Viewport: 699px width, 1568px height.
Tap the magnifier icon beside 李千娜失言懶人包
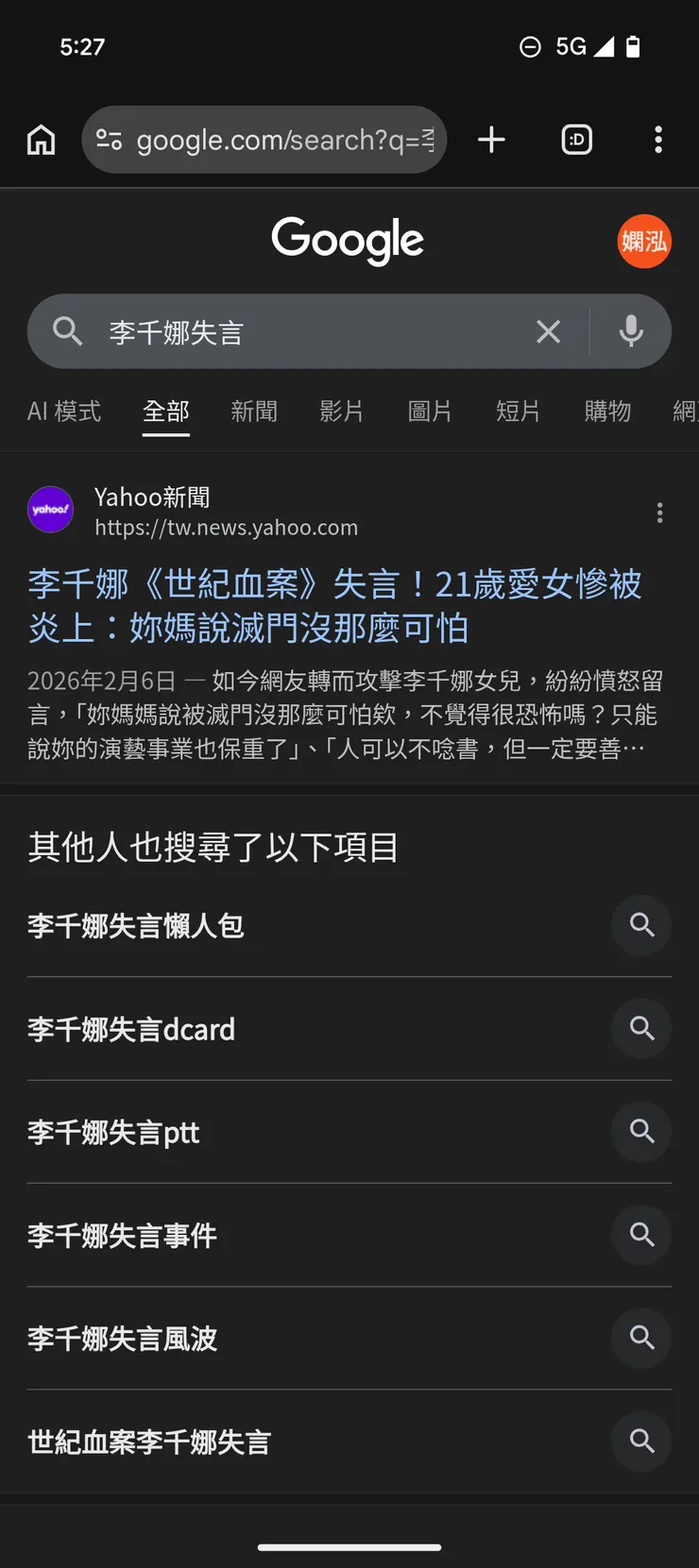[641, 926]
